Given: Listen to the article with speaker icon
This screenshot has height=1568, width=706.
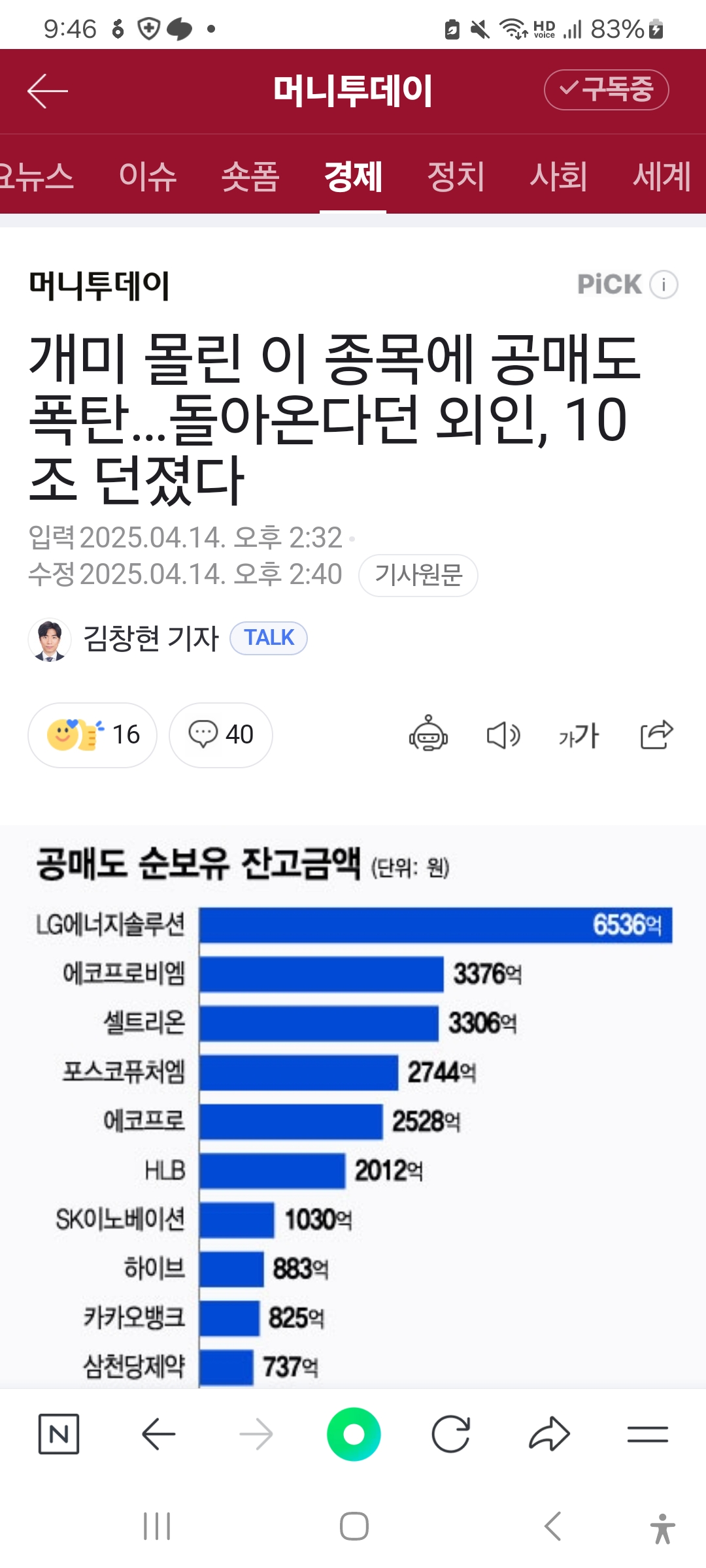Looking at the screenshot, I should point(503,735).
